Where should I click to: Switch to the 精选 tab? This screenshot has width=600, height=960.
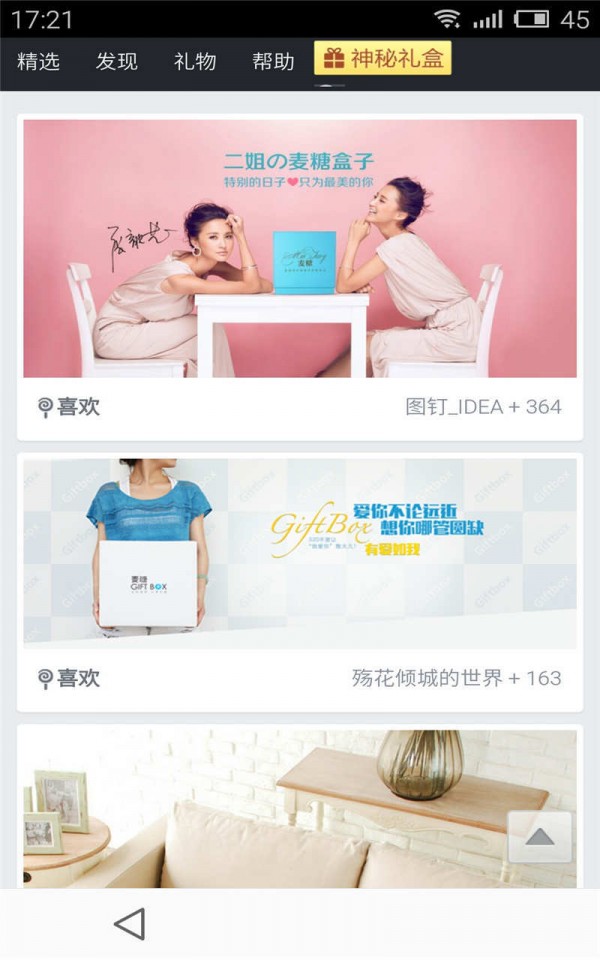[39, 61]
